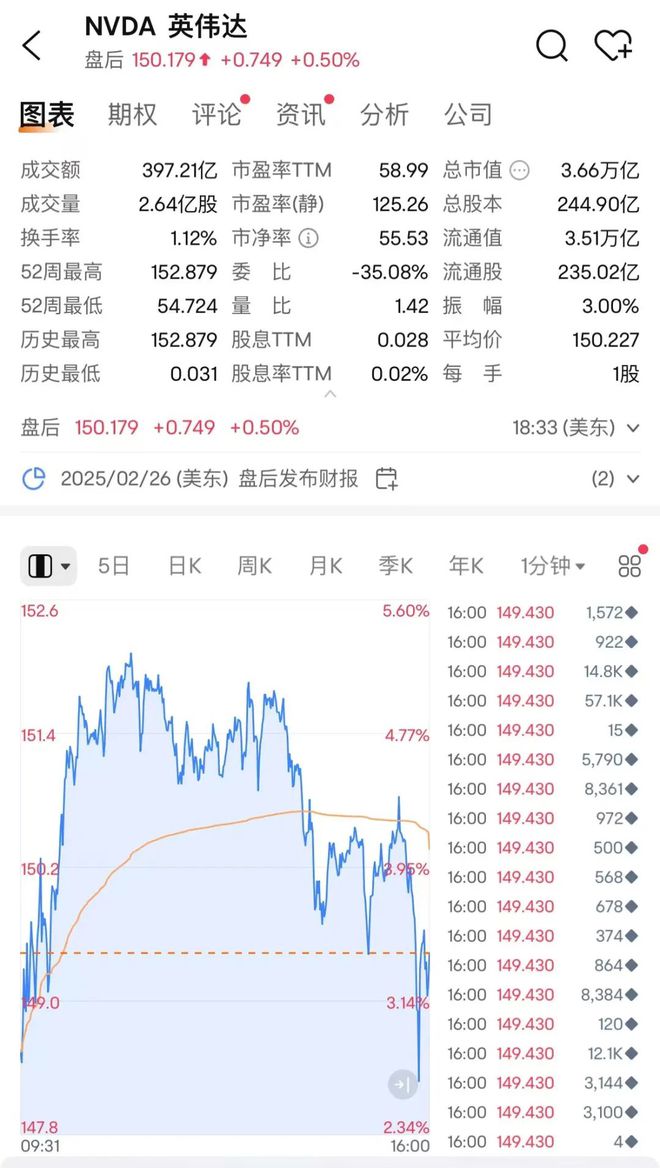The image size is (660, 1168).
Task: Tap the more icon next to 总市值
Action: (x=519, y=171)
